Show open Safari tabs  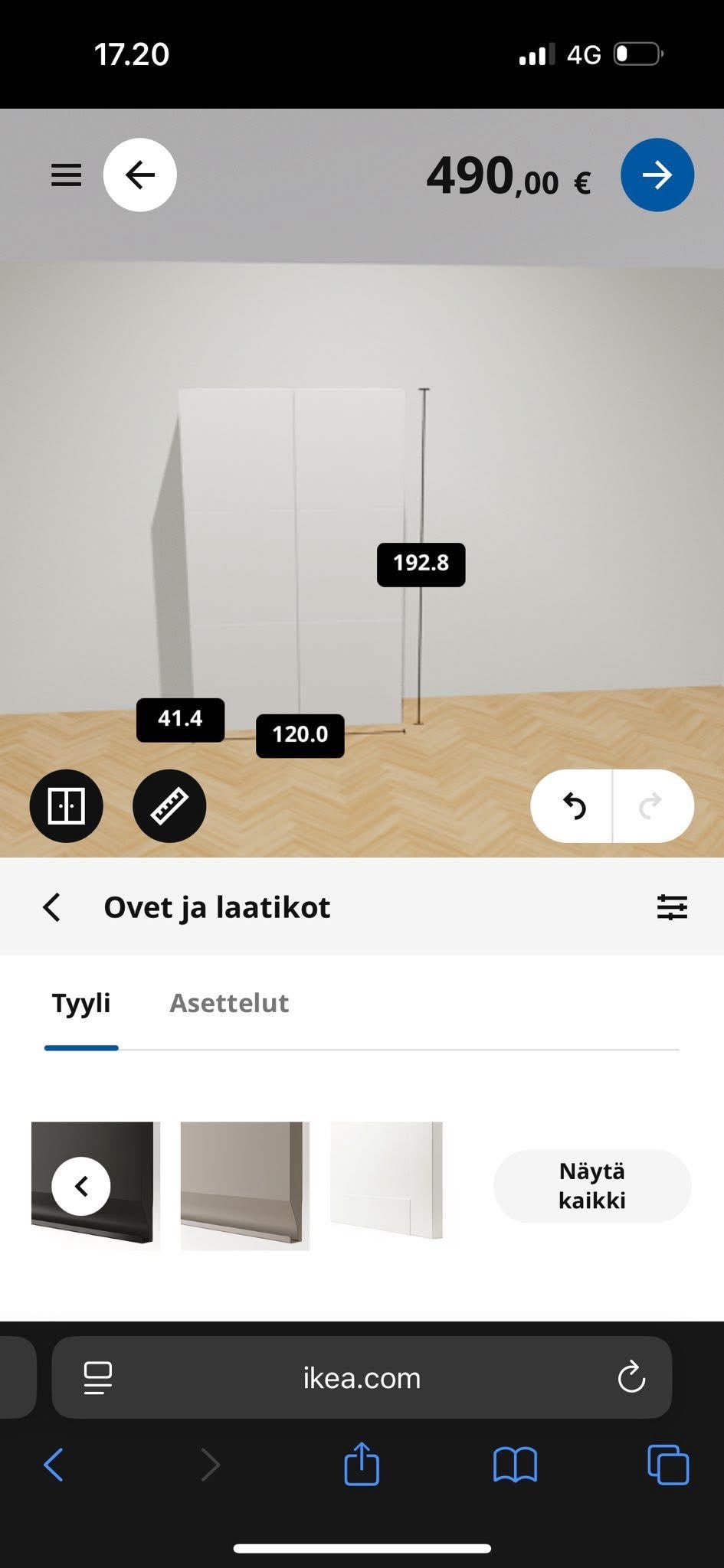coord(668,1465)
